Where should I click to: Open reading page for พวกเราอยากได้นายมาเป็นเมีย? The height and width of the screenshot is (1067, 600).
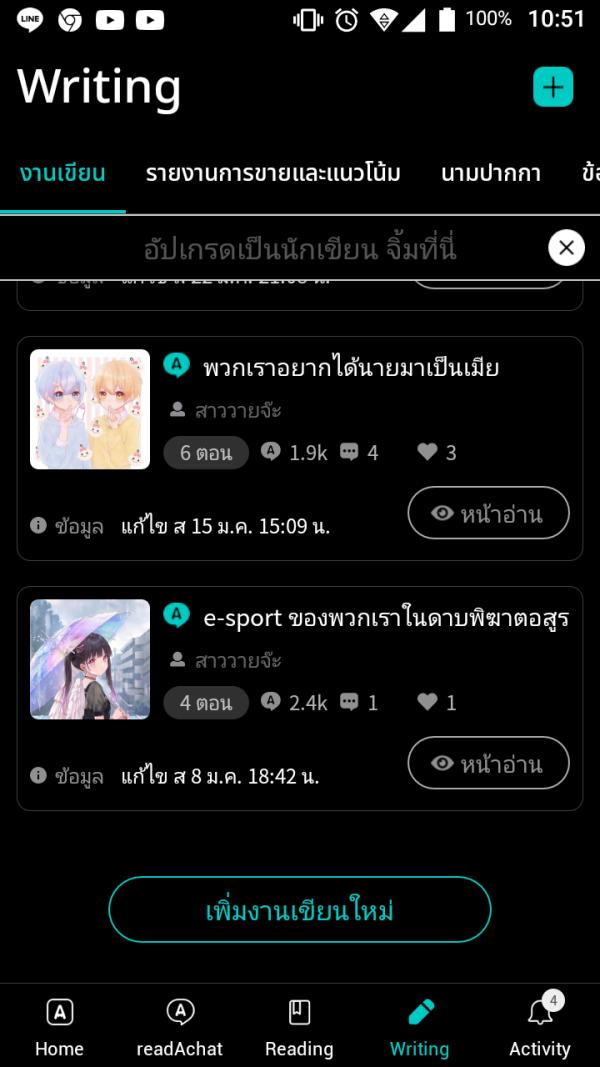point(488,514)
